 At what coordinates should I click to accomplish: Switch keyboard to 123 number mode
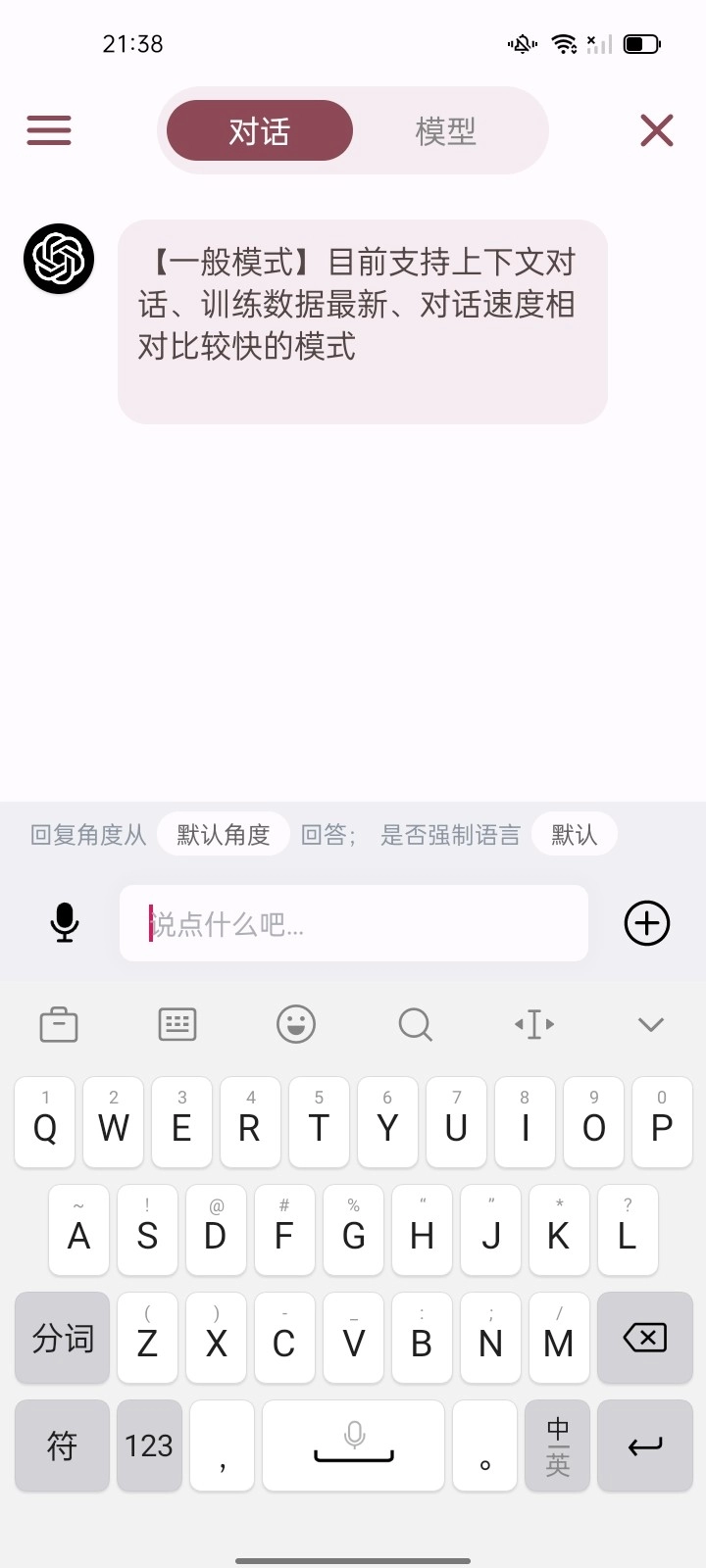[148, 1445]
